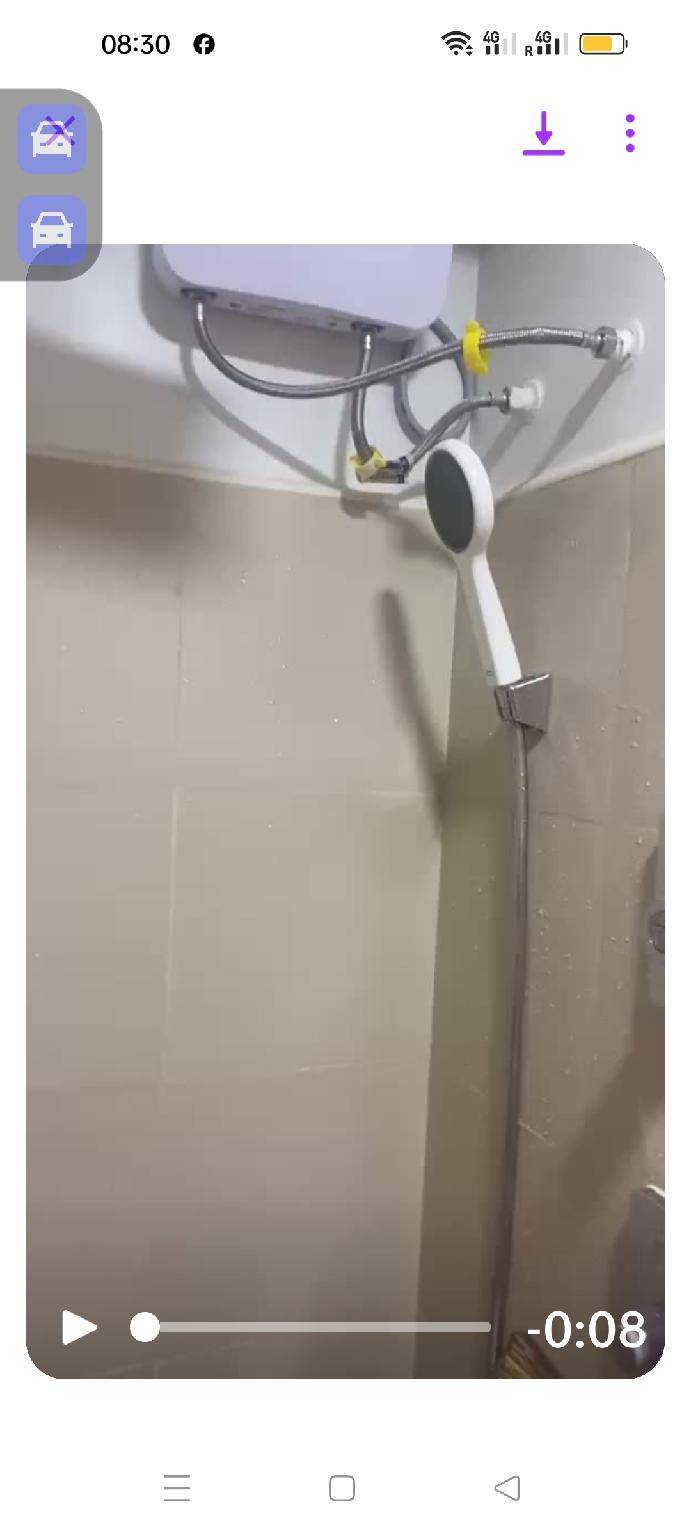Go to the home screen
This screenshot has height=1536, width=691.
[x=342, y=1488]
